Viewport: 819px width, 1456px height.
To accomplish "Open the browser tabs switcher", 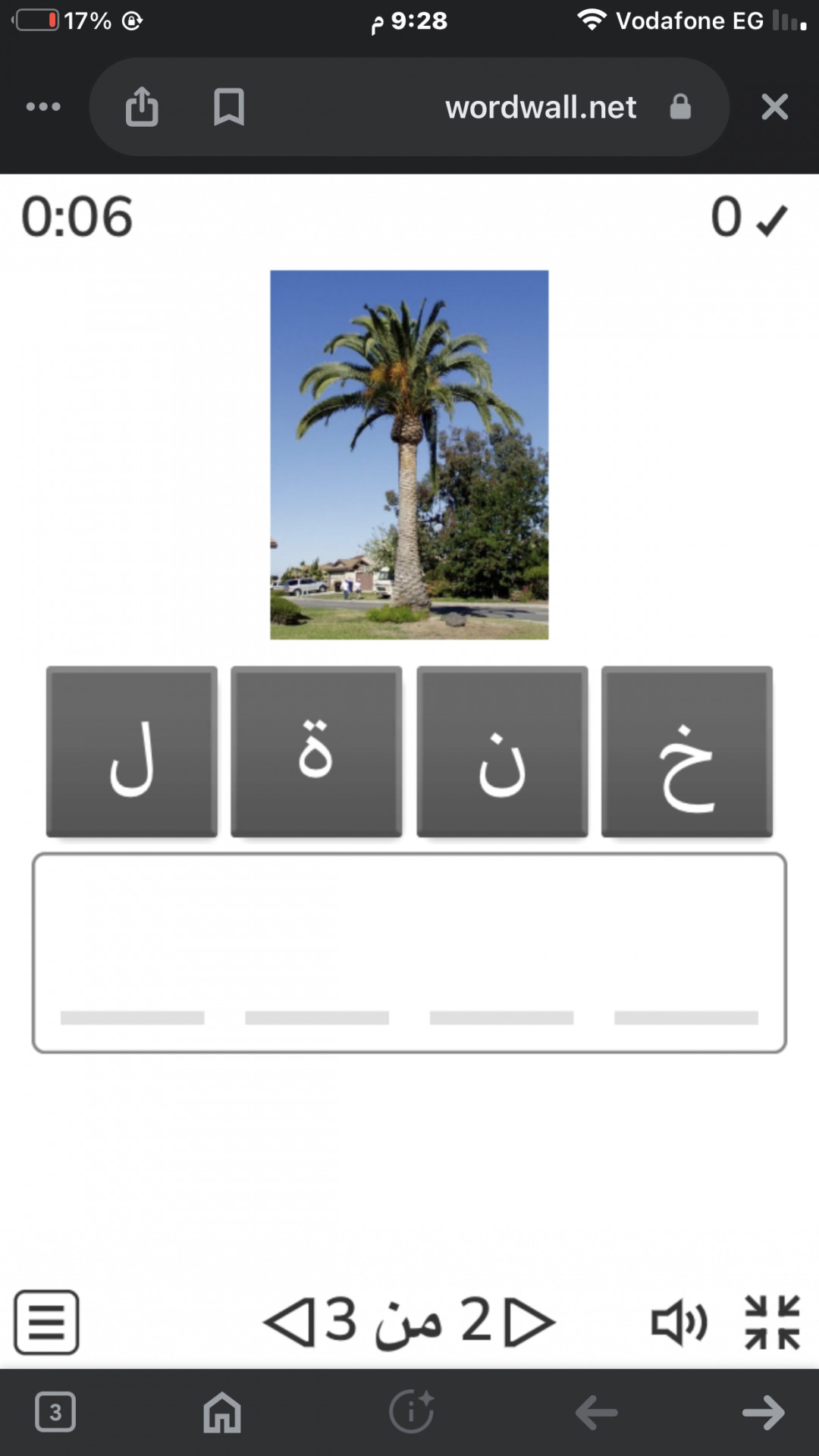I will [x=55, y=1412].
